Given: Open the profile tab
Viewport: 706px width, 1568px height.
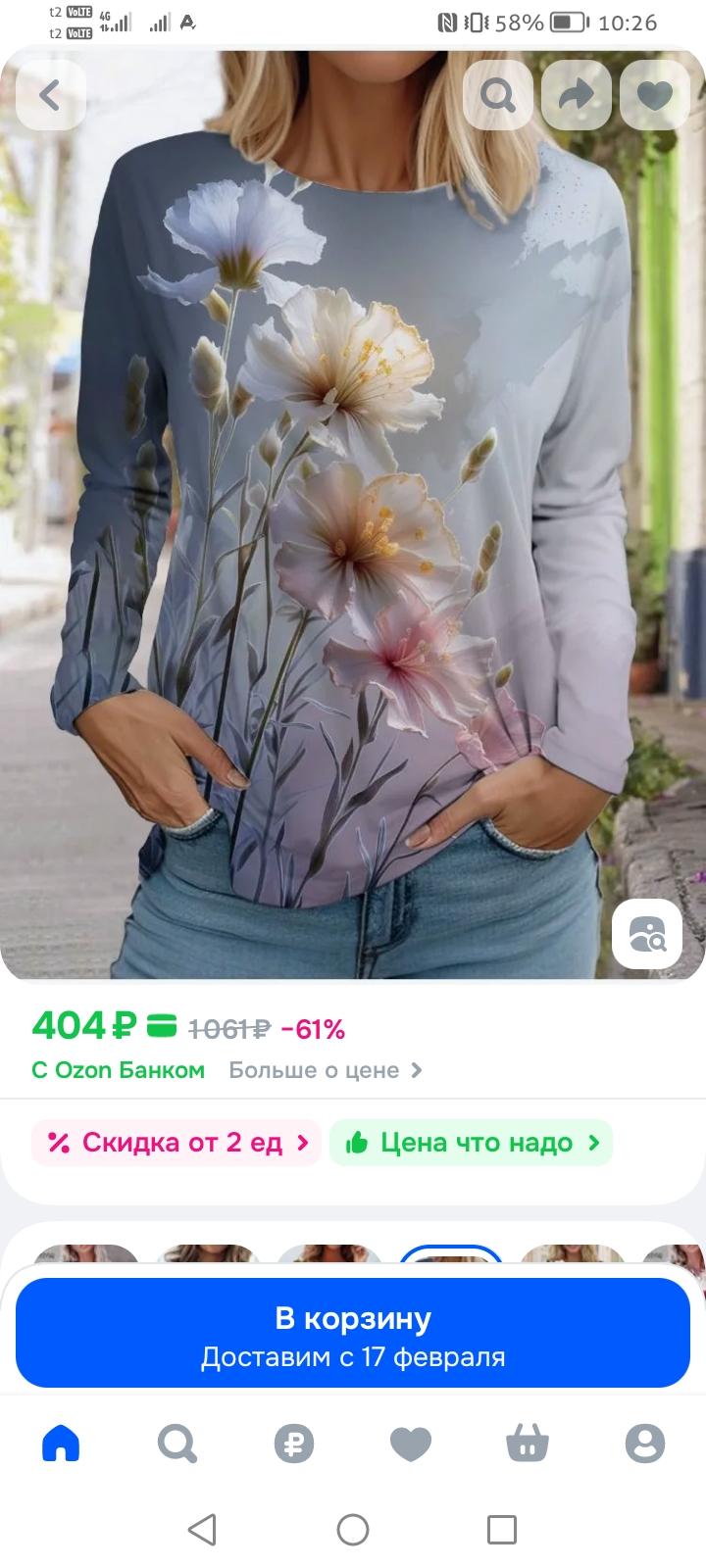Looking at the screenshot, I should pos(644,1443).
